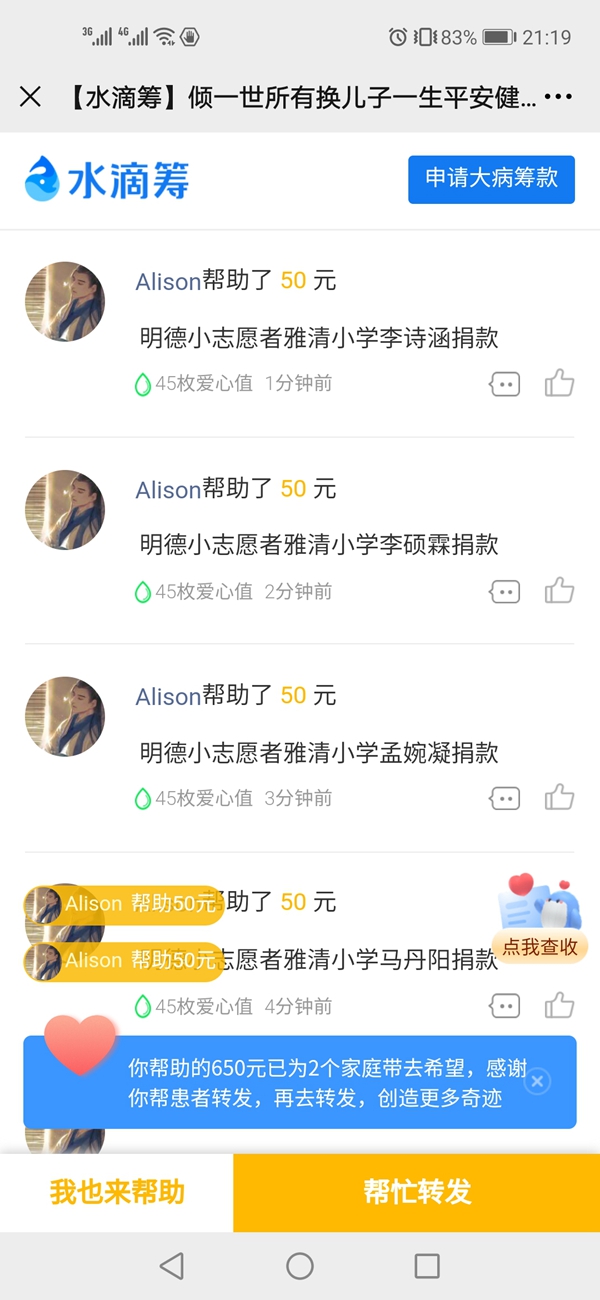Screen dimensions: 600x1300
Task: Comment on the 李诗涵 donation entry
Action: pos(505,384)
